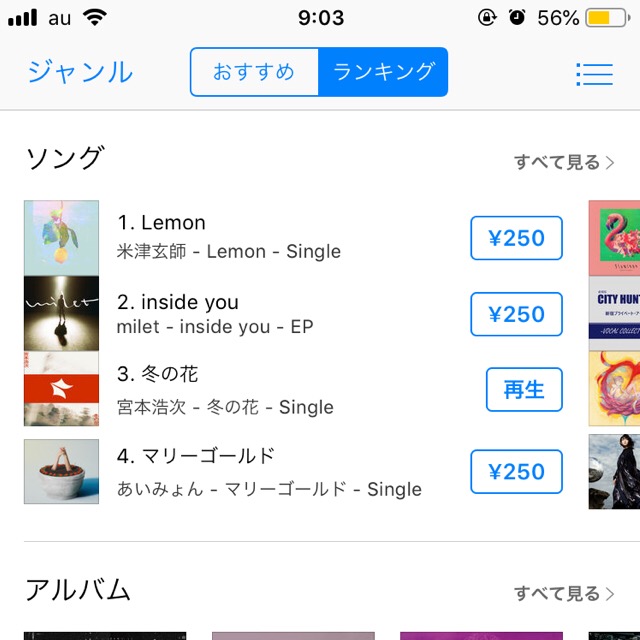The height and width of the screenshot is (640, 640).
Task: Play 冬の花 with the 再生 button
Action: point(524,390)
